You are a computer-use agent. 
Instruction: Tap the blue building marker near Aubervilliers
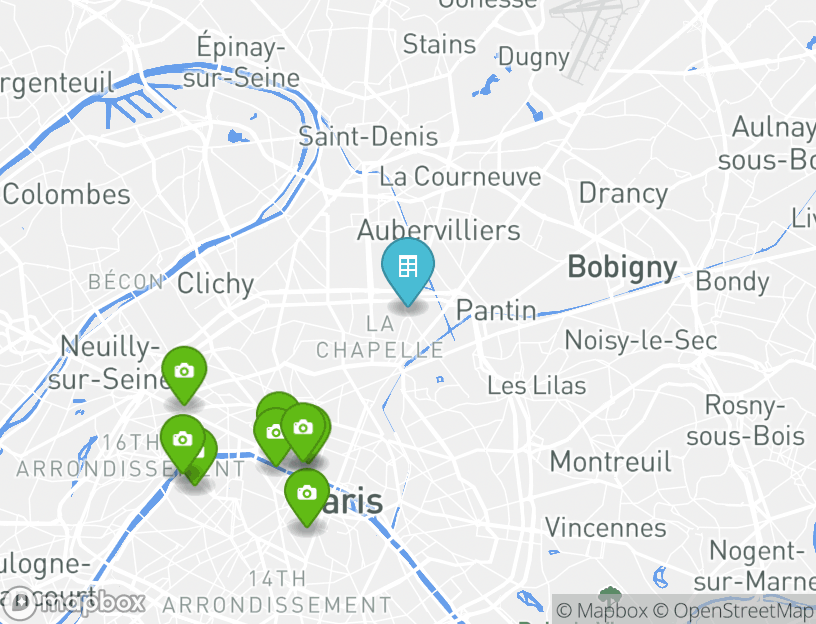click(x=408, y=269)
